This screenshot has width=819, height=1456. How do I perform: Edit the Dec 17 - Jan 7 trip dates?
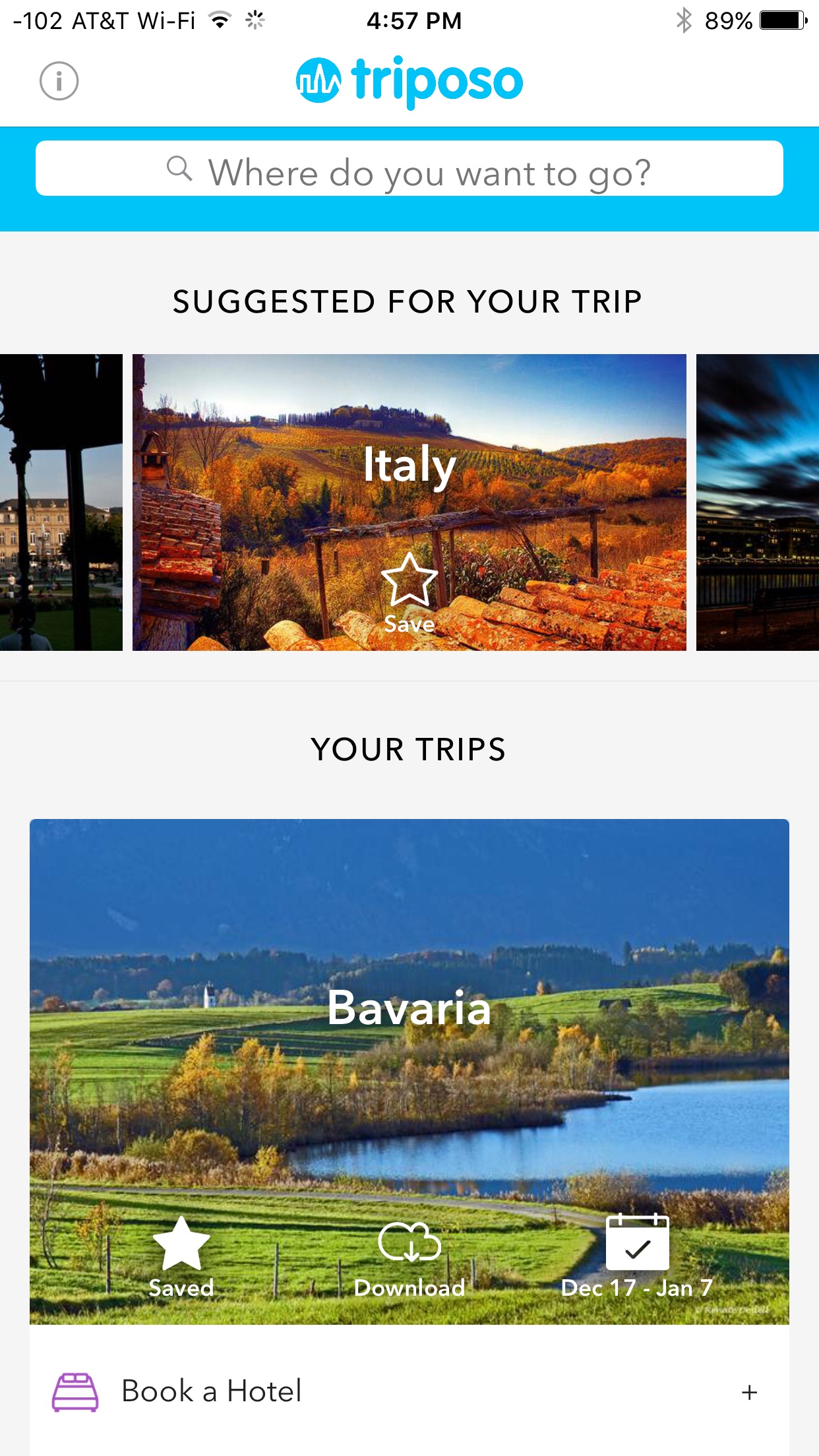[637, 1257]
